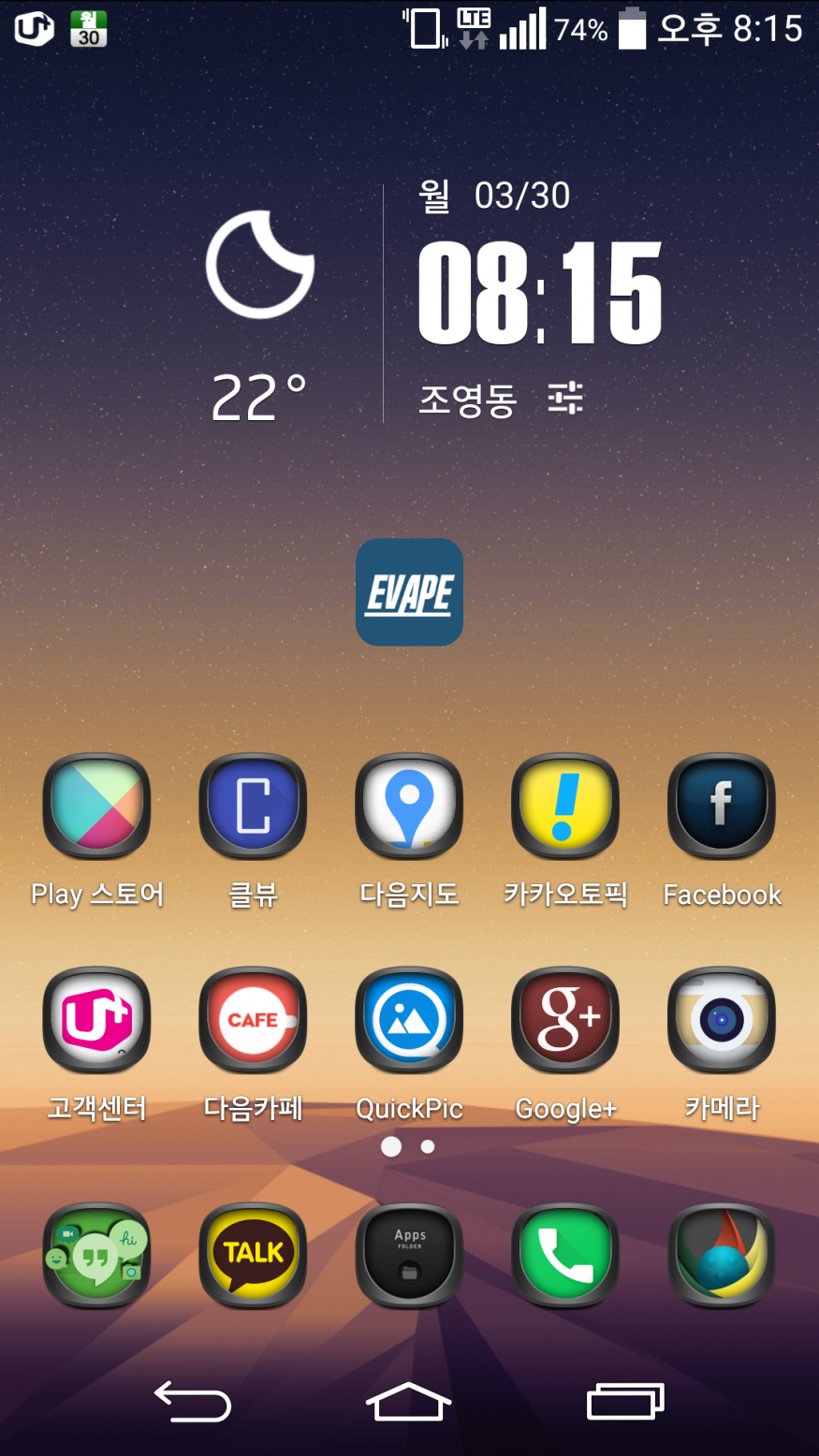Launch Google+ app
The image size is (819, 1456).
[x=565, y=1020]
